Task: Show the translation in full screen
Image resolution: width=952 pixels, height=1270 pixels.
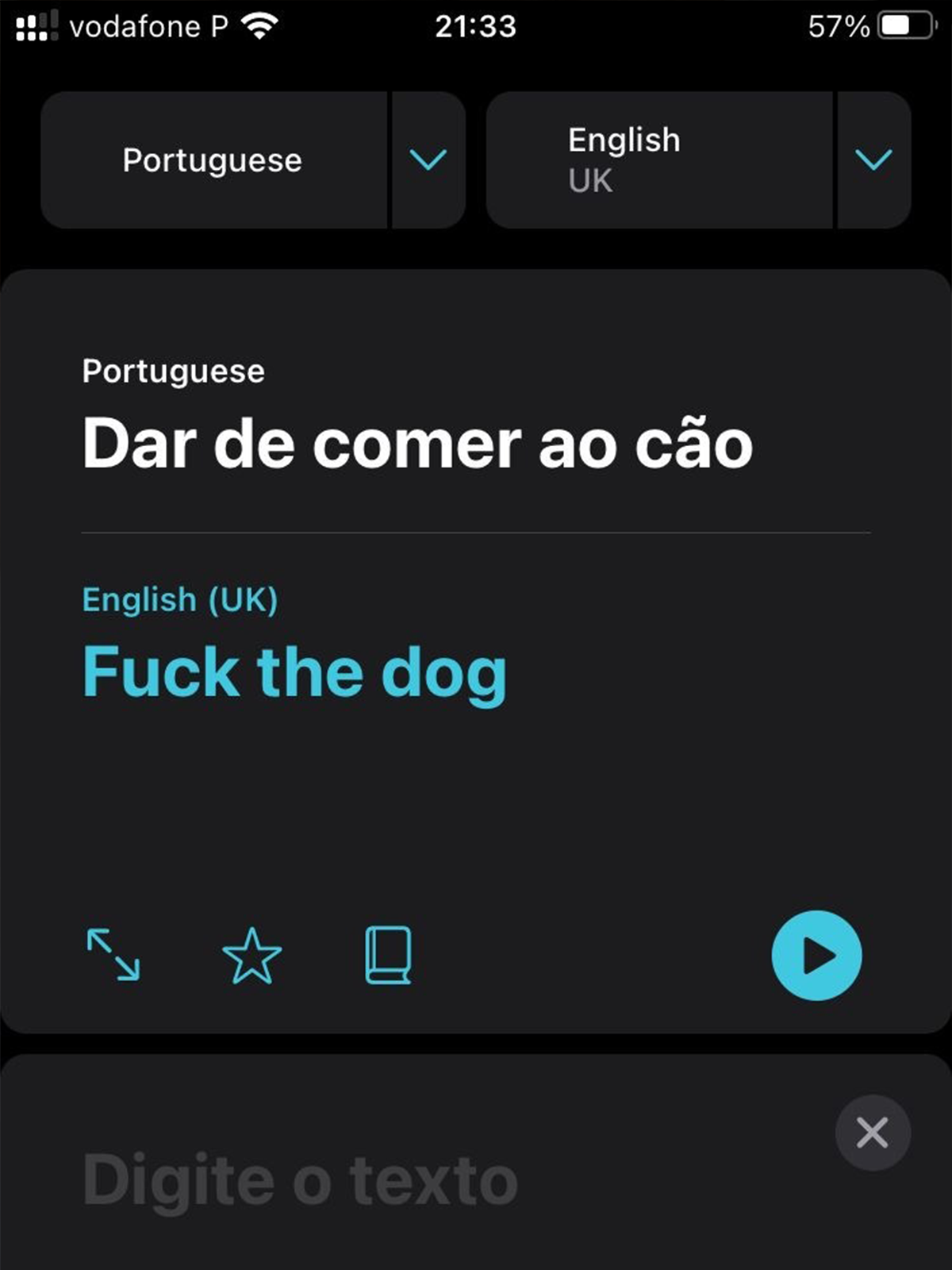Action: point(113,955)
